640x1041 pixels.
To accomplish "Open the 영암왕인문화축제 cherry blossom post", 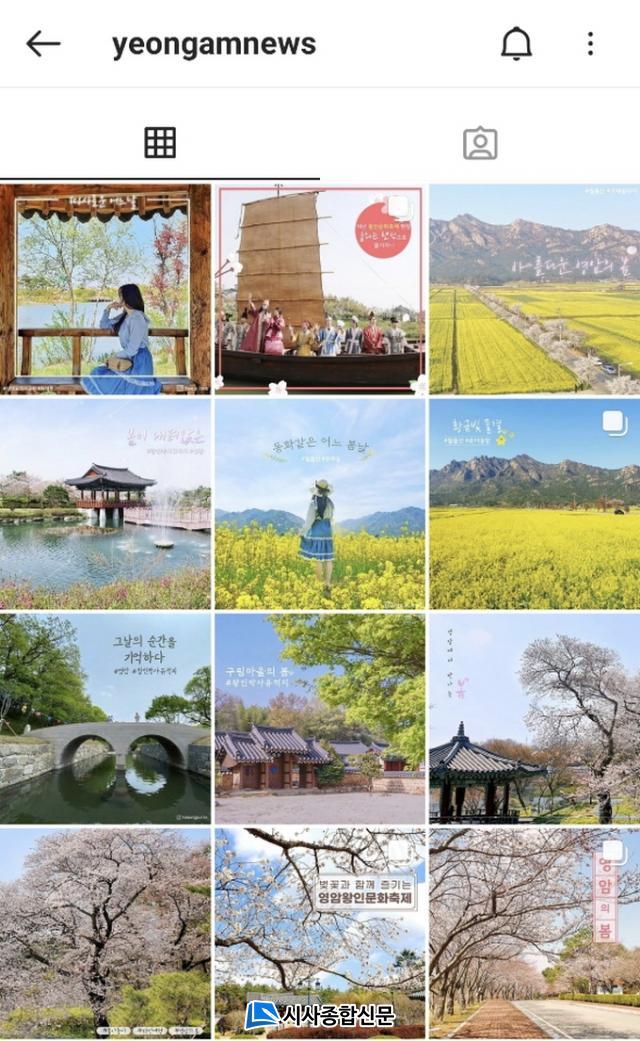I will [x=320, y=932].
